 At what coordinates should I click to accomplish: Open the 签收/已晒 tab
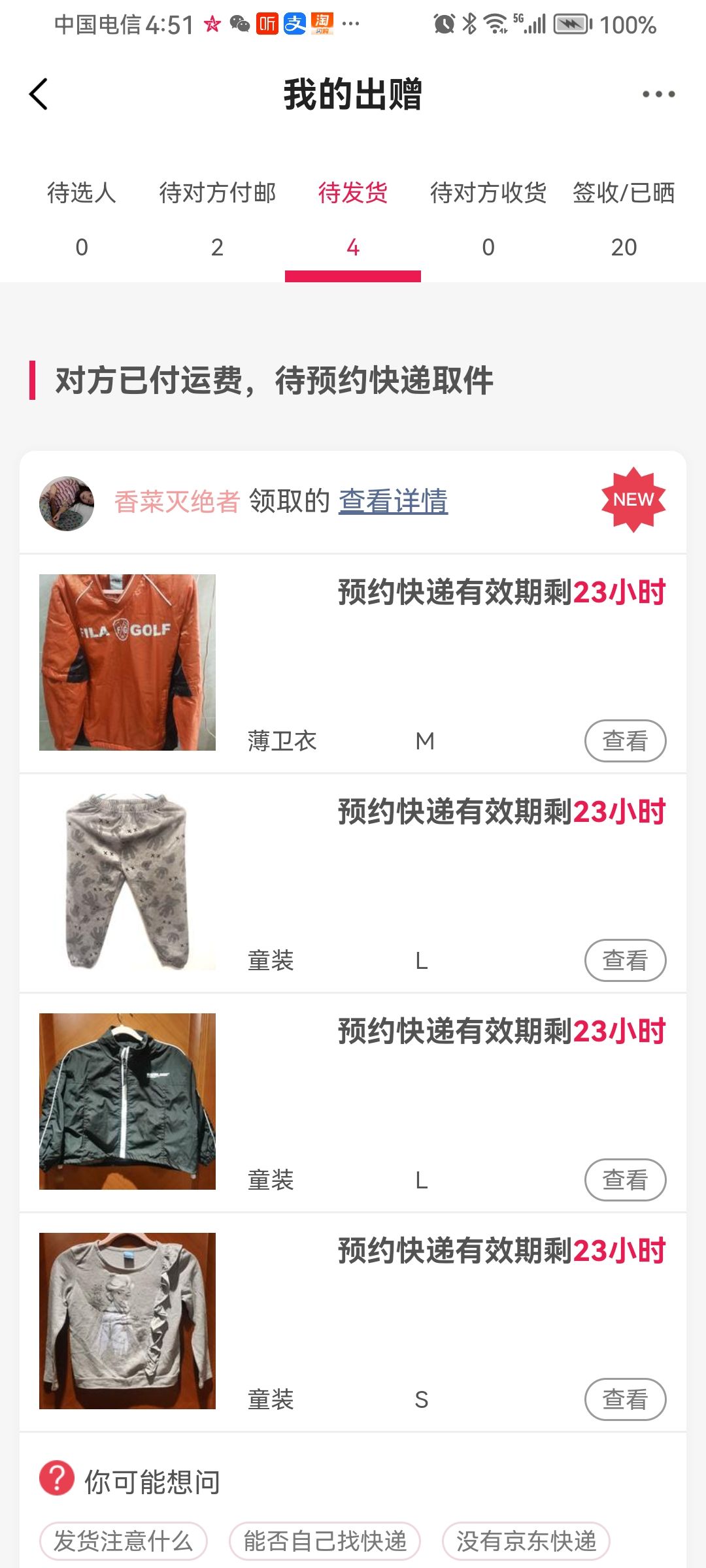coord(624,218)
